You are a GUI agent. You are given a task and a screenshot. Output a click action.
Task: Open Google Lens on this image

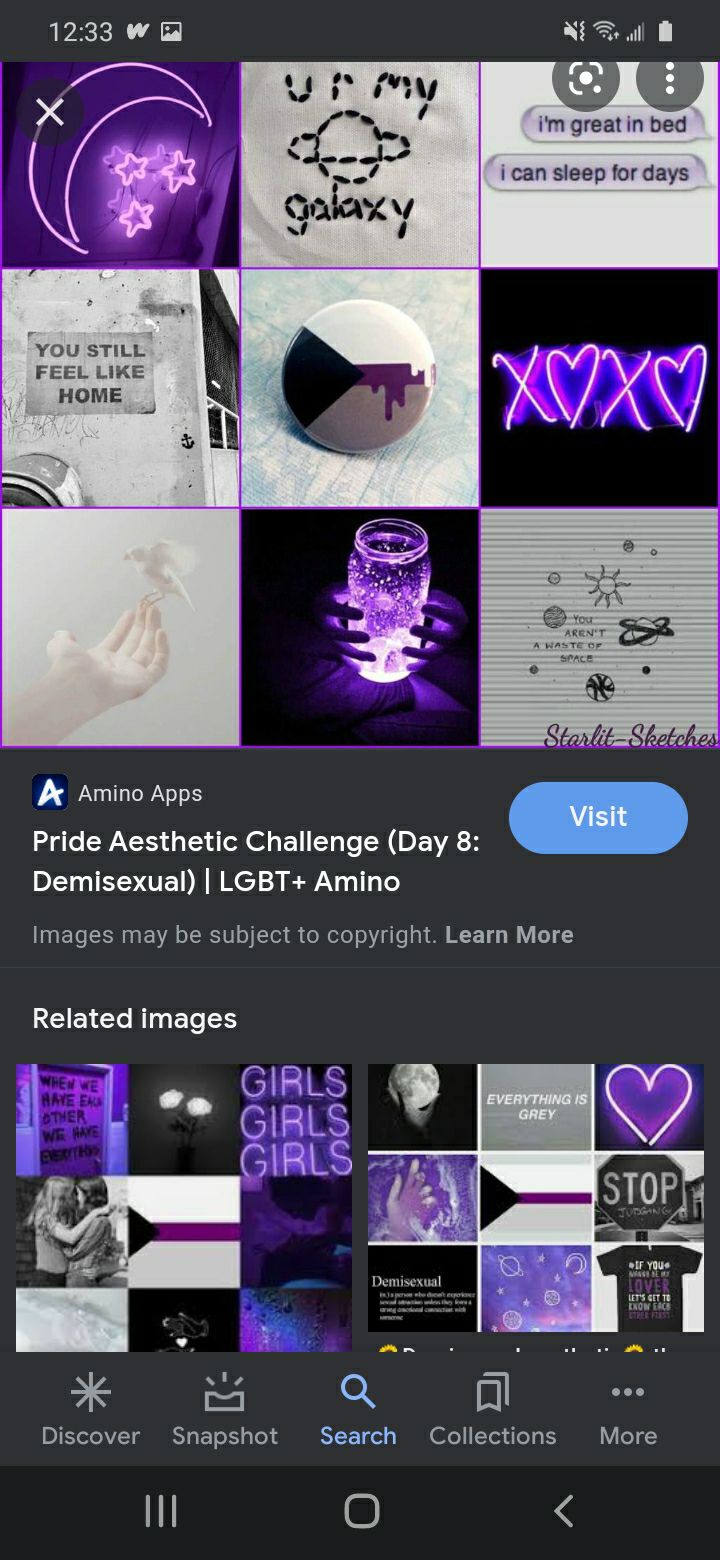coord(586,78)
